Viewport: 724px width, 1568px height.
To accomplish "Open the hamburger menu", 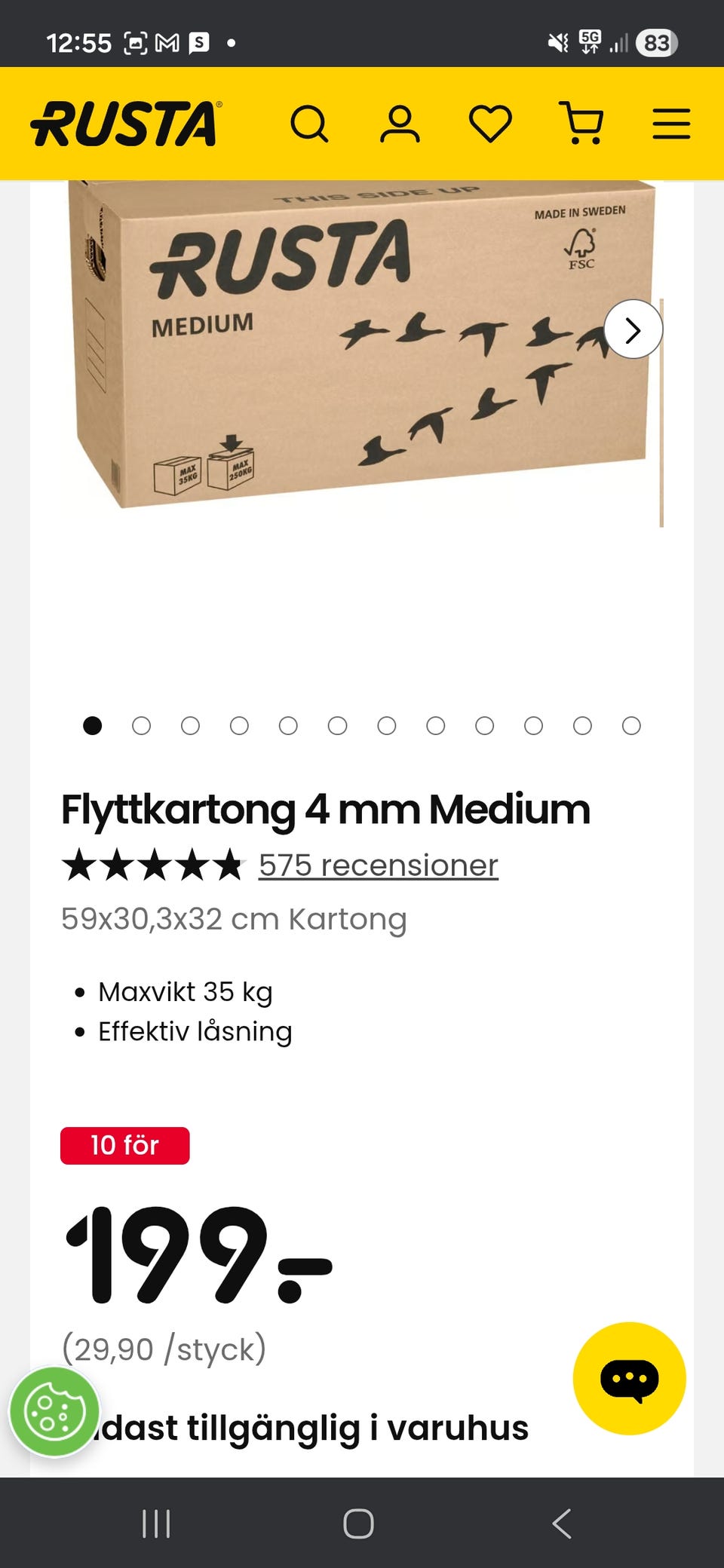I will click(x=671, y=124).
